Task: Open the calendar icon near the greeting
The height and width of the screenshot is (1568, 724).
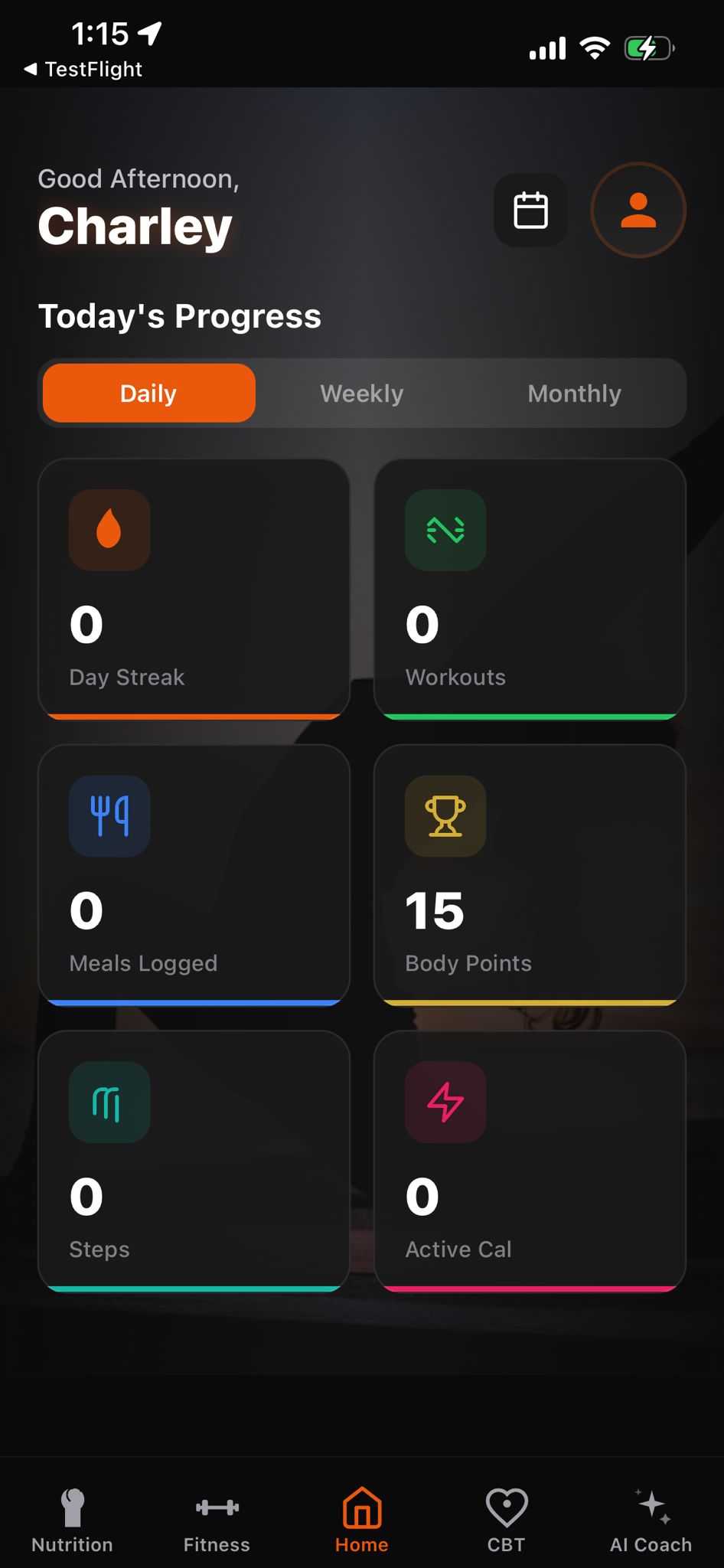Action: 530,211
